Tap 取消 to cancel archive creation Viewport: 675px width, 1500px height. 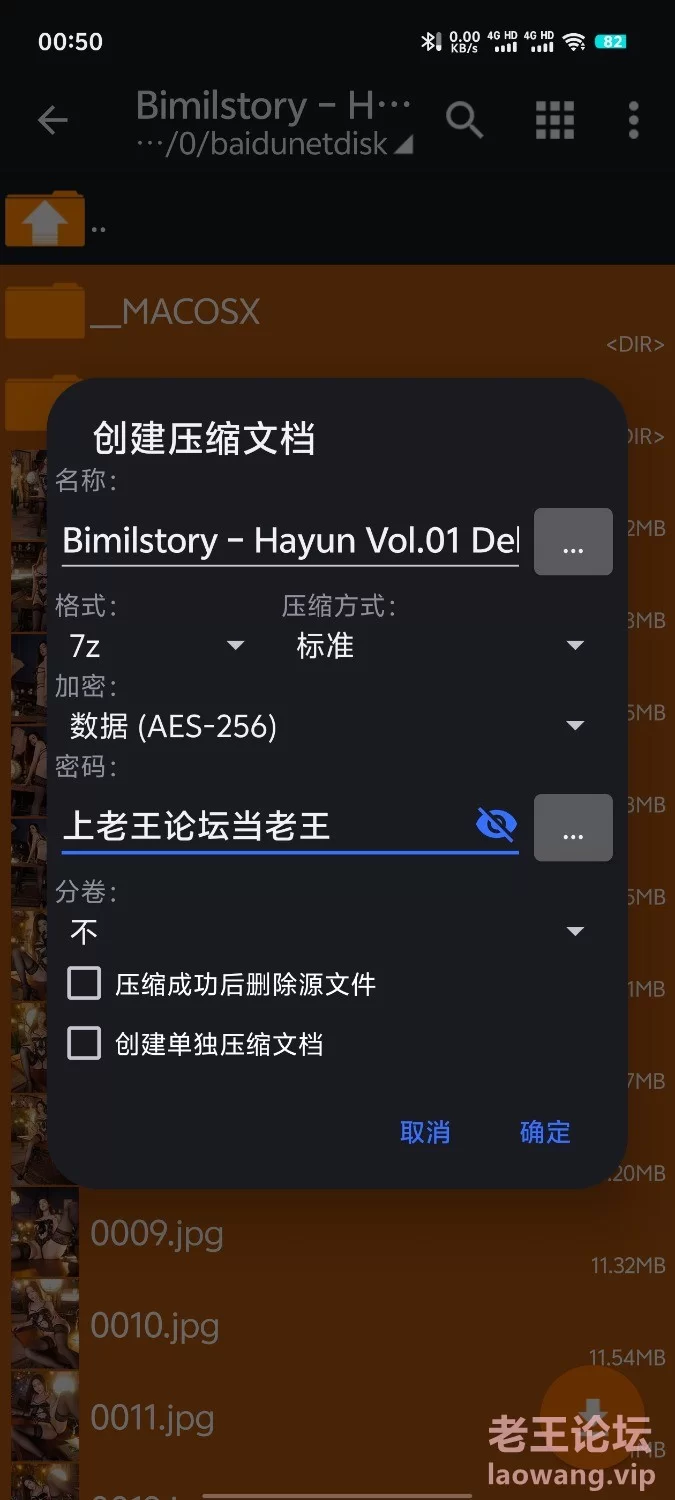click(425, 1132)
